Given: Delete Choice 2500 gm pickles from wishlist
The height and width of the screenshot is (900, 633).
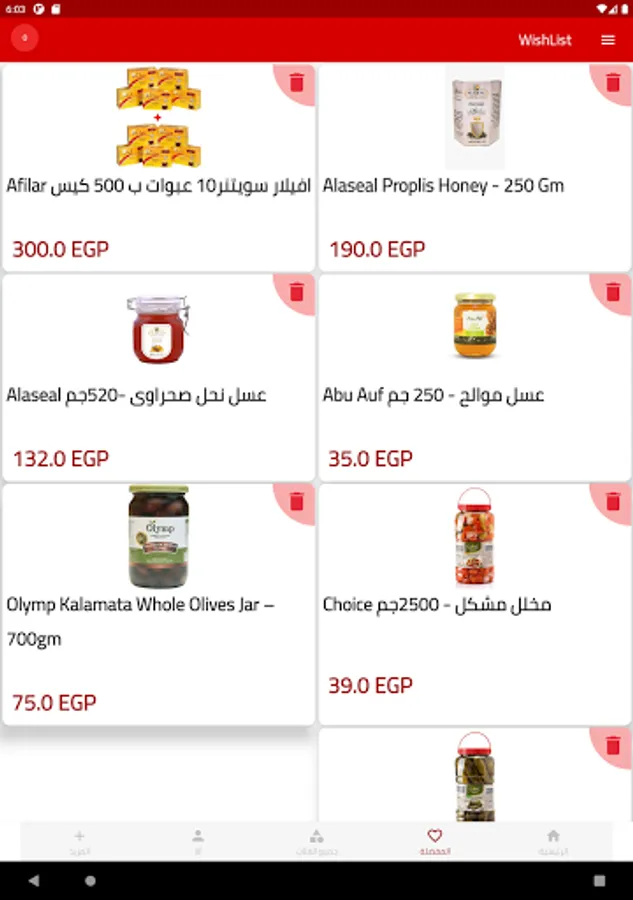Looking at the screenshot, I should (612, 502).
